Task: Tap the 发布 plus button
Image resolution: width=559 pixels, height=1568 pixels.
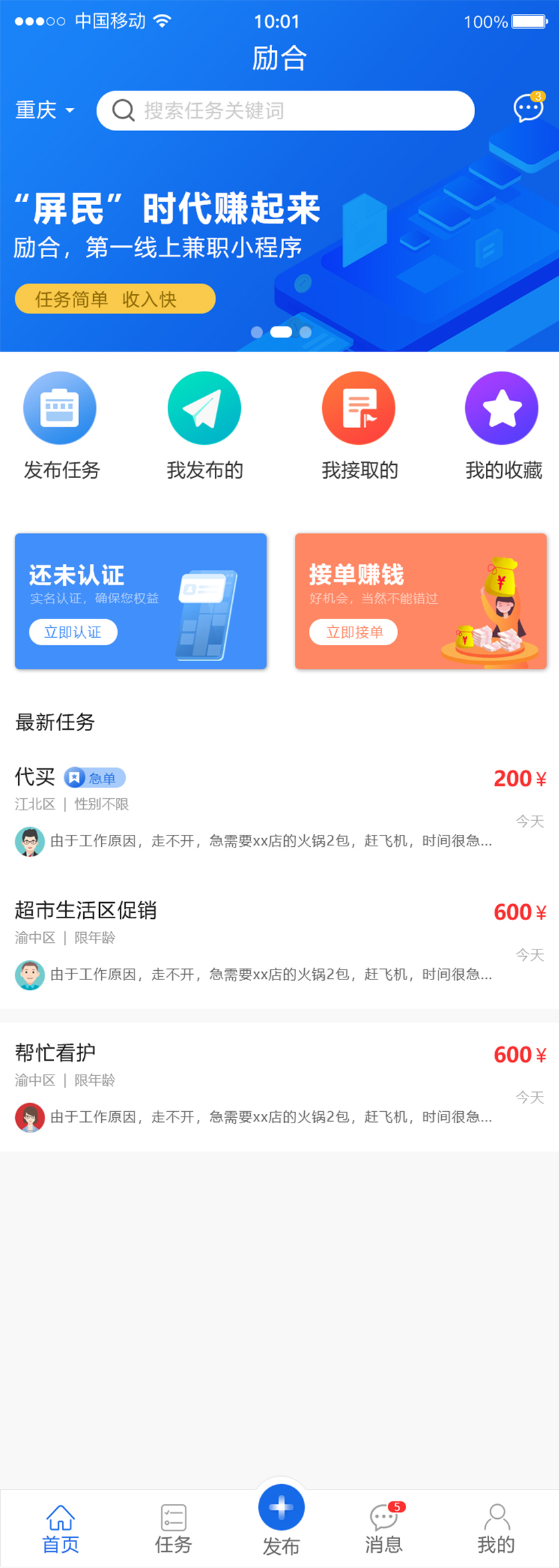Action: [x=281, y=1508]
